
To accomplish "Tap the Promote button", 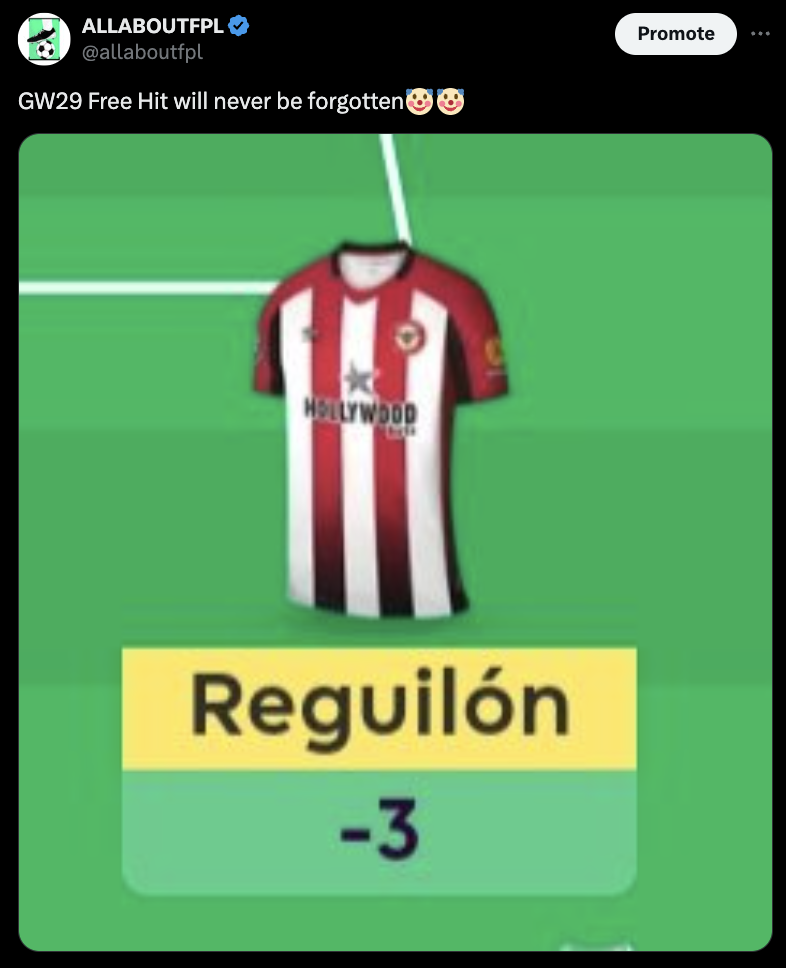I will pos(675,34).
